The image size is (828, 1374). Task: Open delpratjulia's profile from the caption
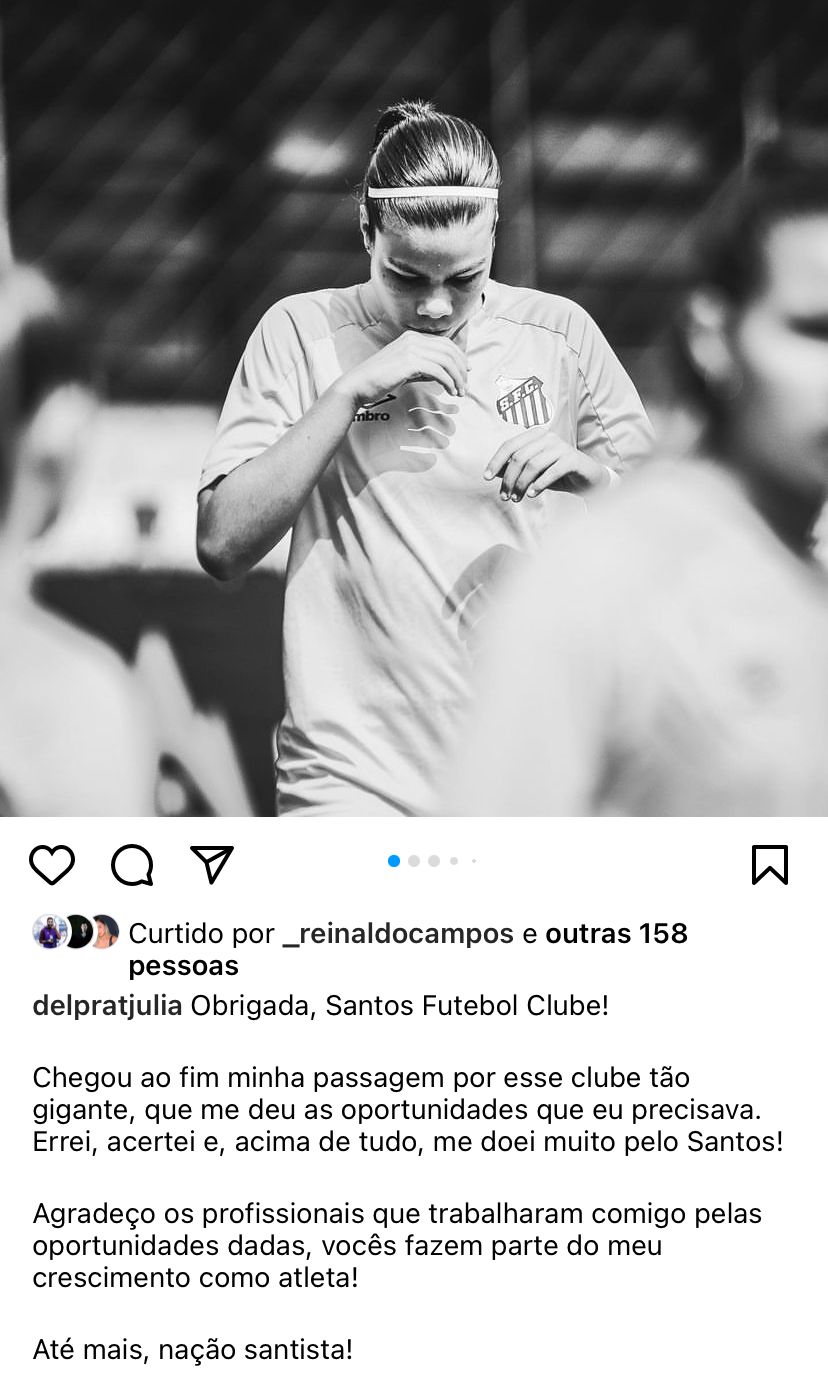[107, 1006]
